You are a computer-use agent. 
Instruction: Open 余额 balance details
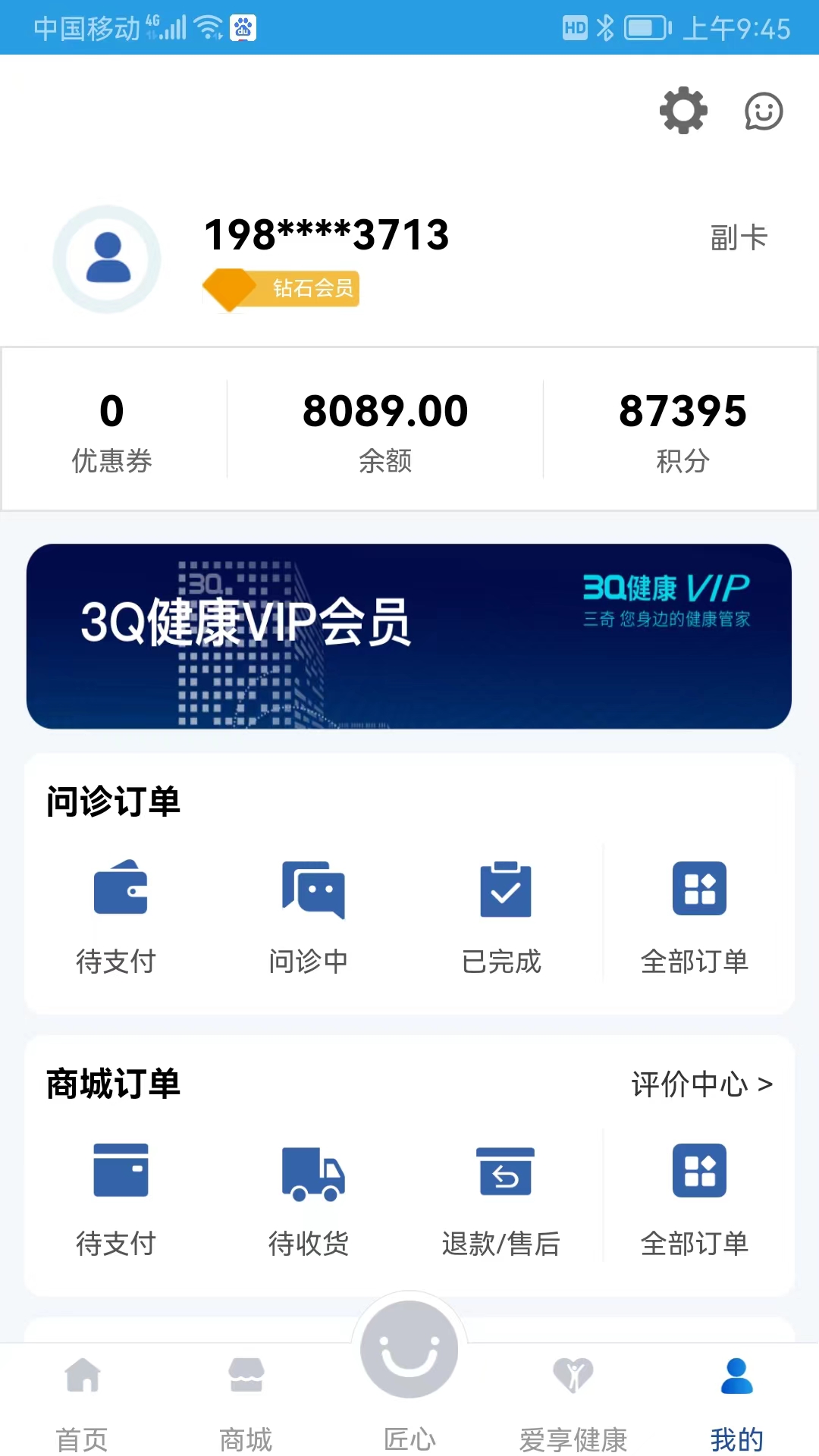(x=385, y=430)
